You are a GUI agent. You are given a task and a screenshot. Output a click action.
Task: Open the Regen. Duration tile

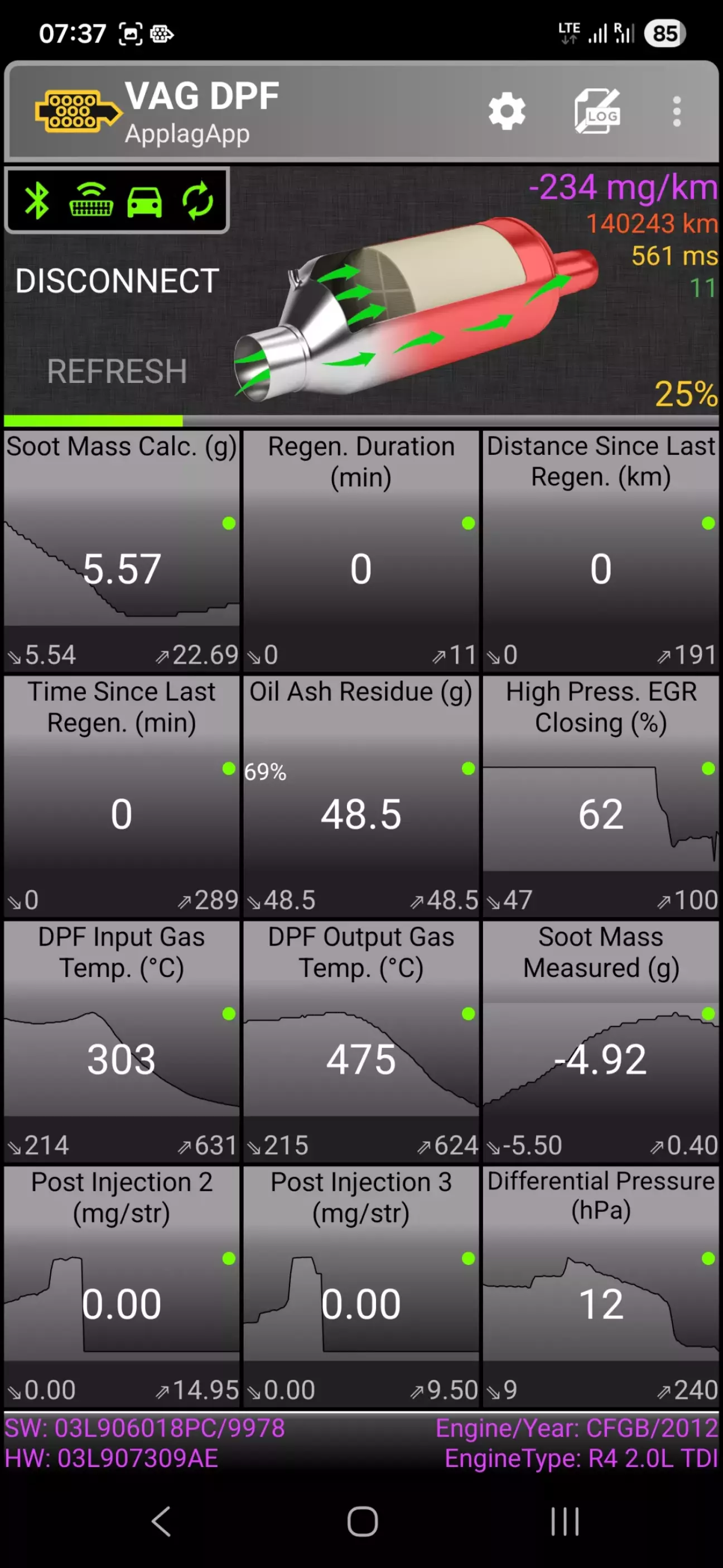(361, 551)
